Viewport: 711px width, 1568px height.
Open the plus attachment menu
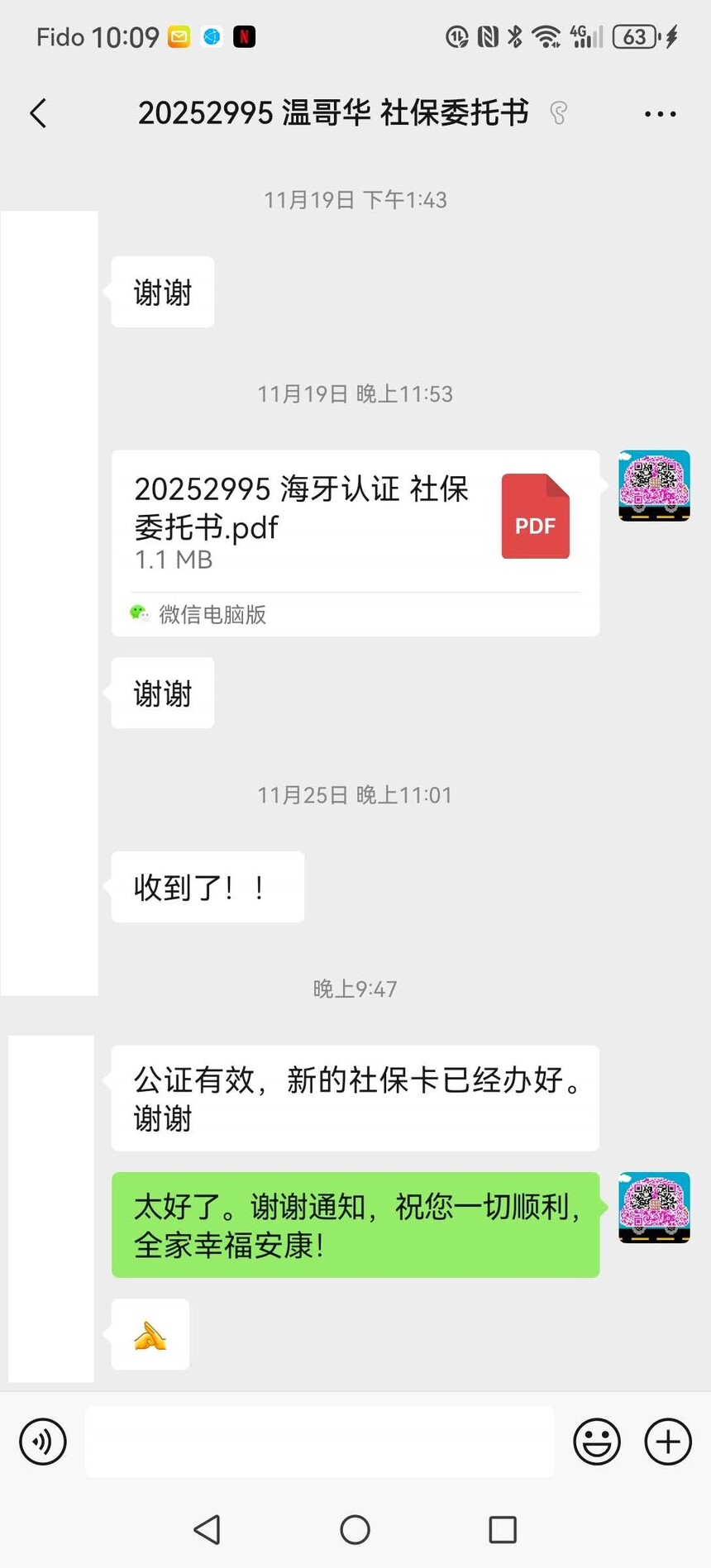(668, 1442)
